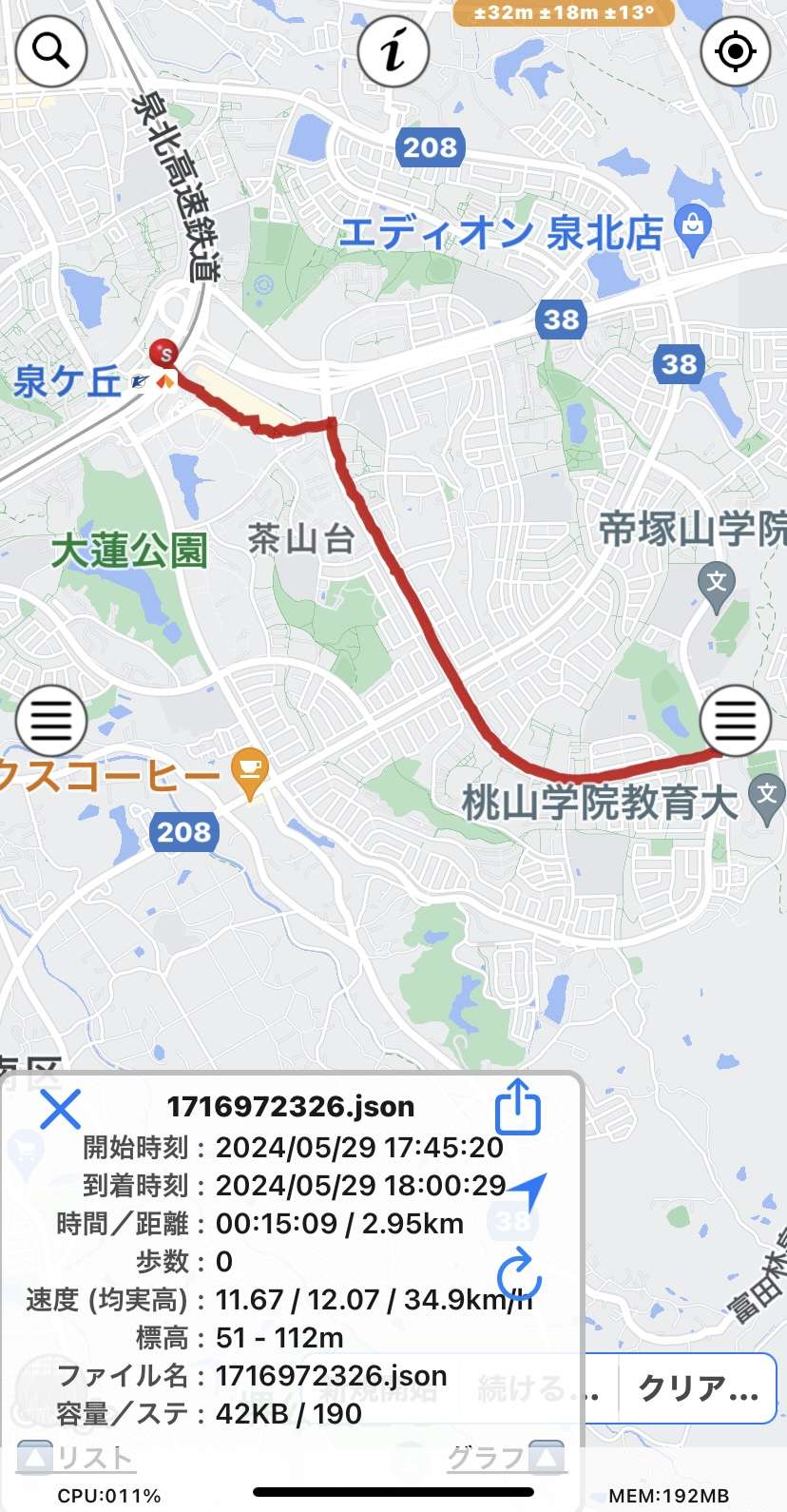Close the track details panel
The image size is (787, 1512).
tap(60, 1109)
